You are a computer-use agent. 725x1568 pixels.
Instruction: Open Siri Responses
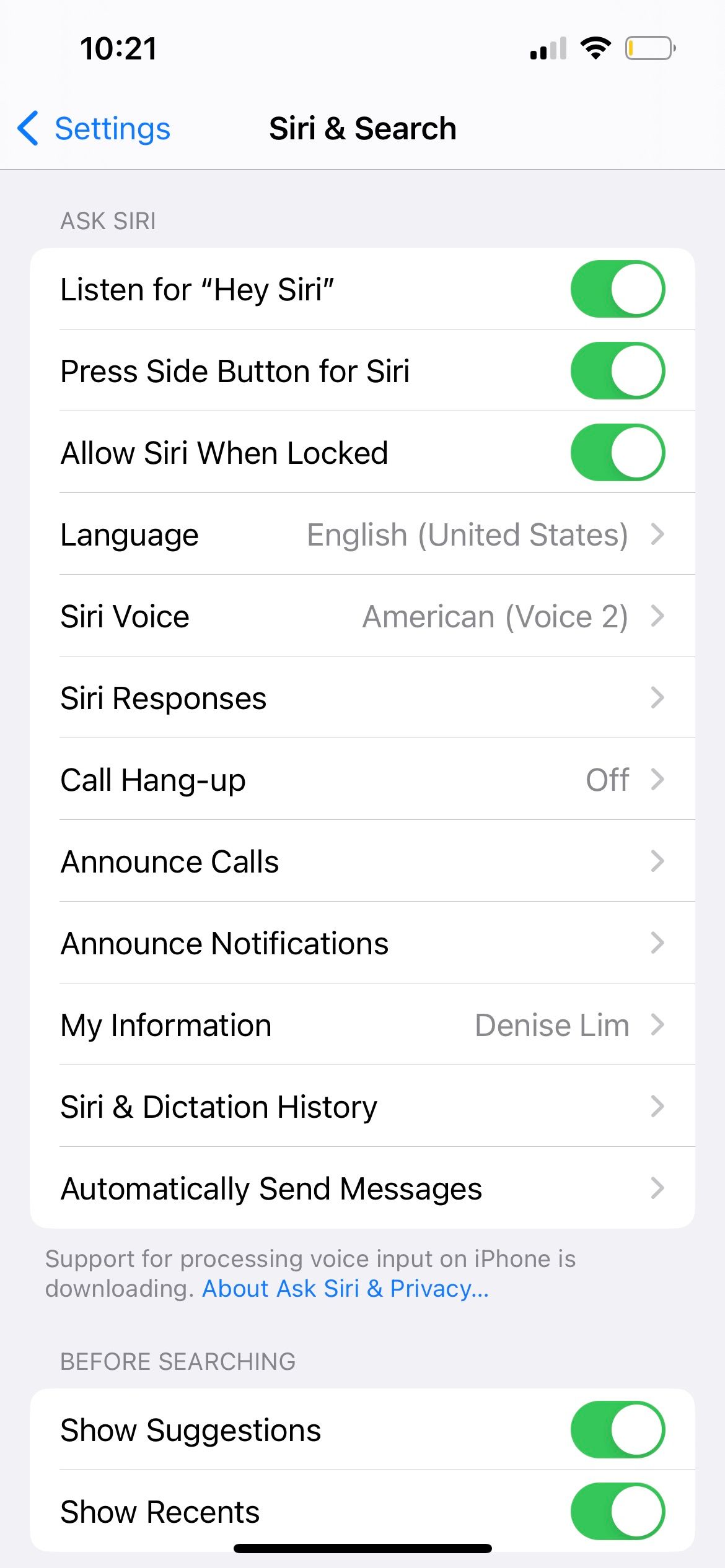(x=362, y=698)
